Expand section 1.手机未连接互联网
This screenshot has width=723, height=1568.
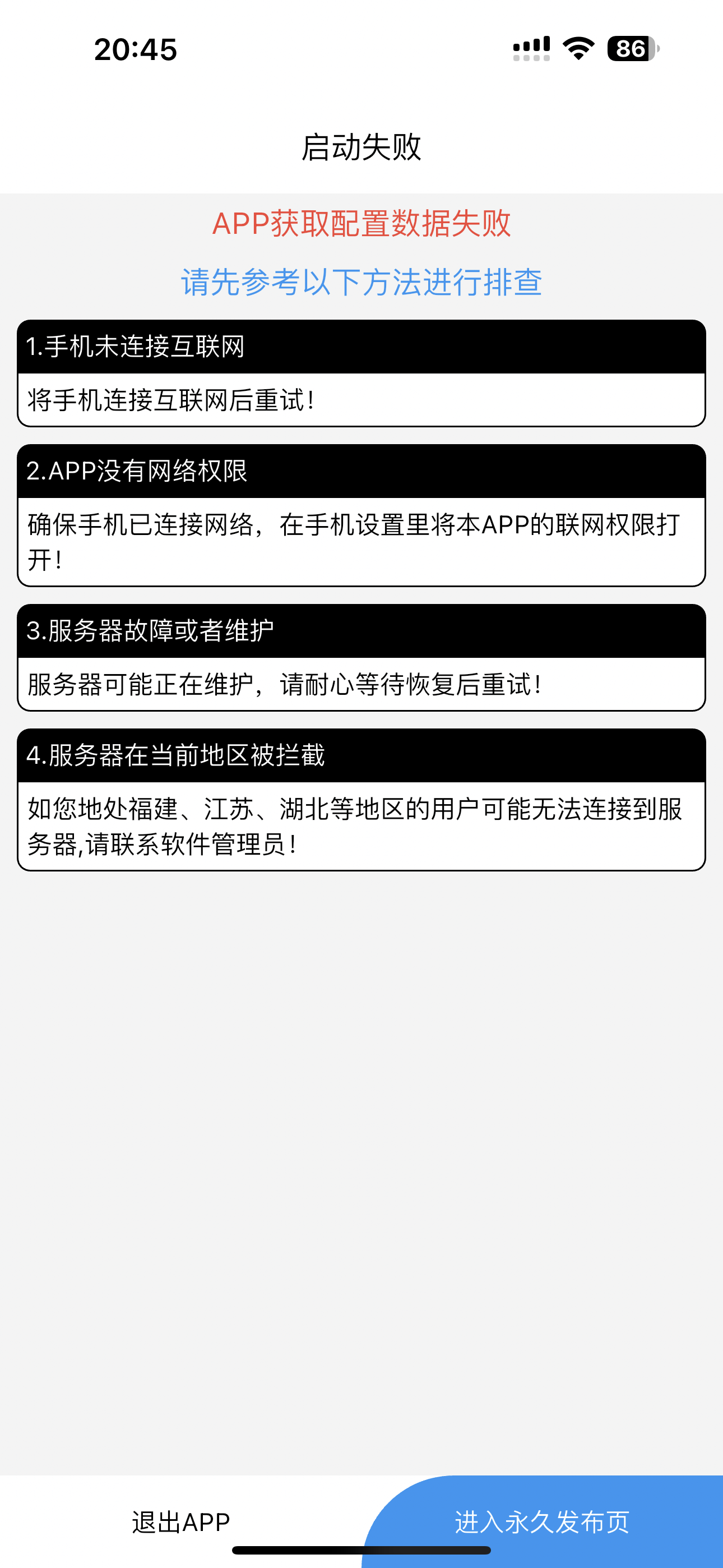coord(361,347)
